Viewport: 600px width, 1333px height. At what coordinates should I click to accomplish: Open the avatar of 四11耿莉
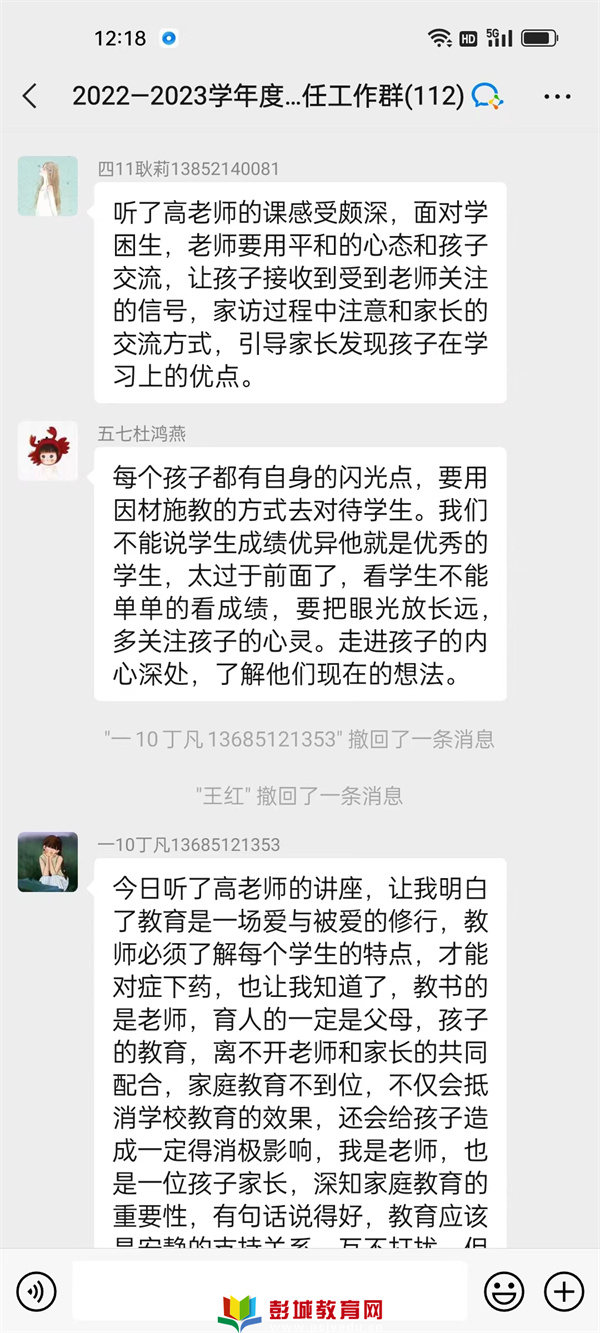pos(47,186)
